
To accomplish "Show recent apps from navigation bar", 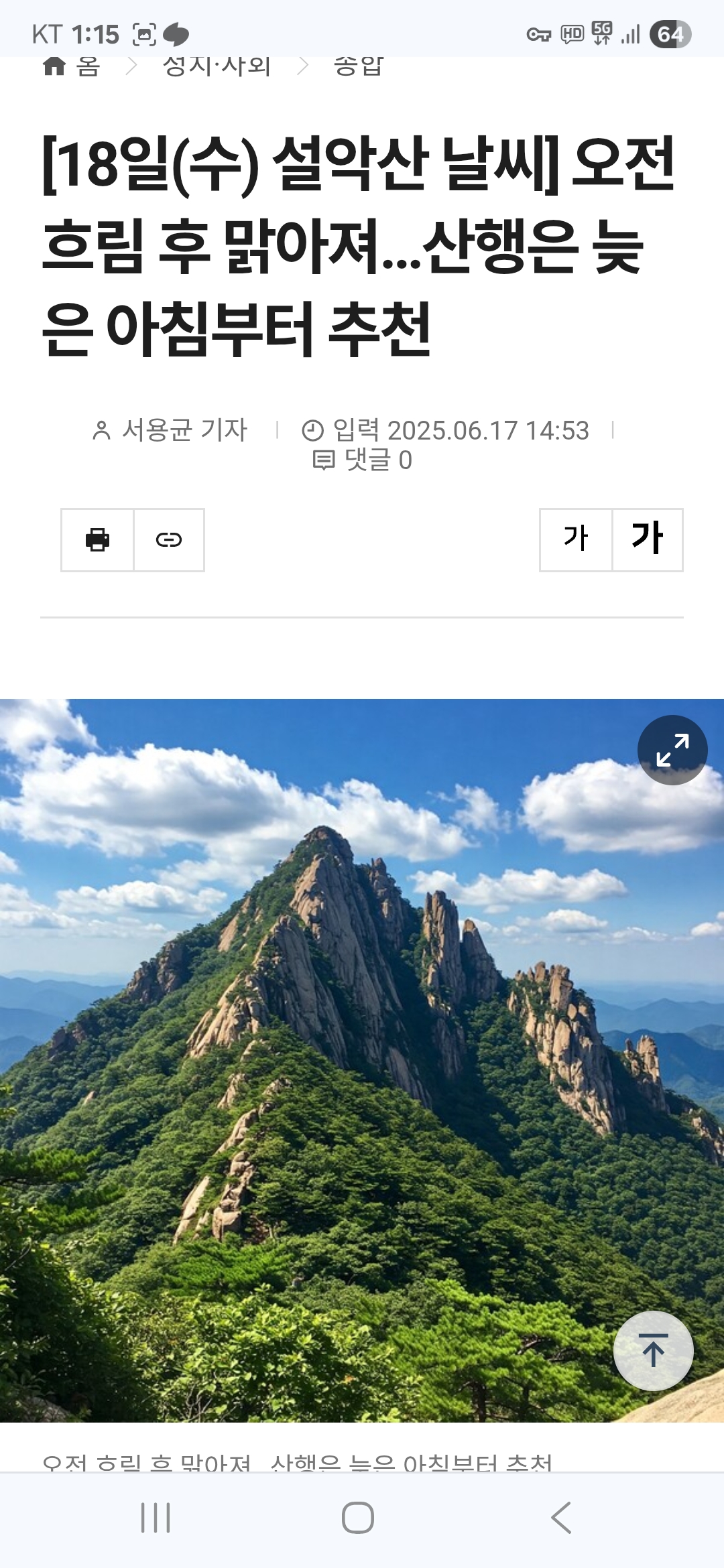I will [156, 1517].
